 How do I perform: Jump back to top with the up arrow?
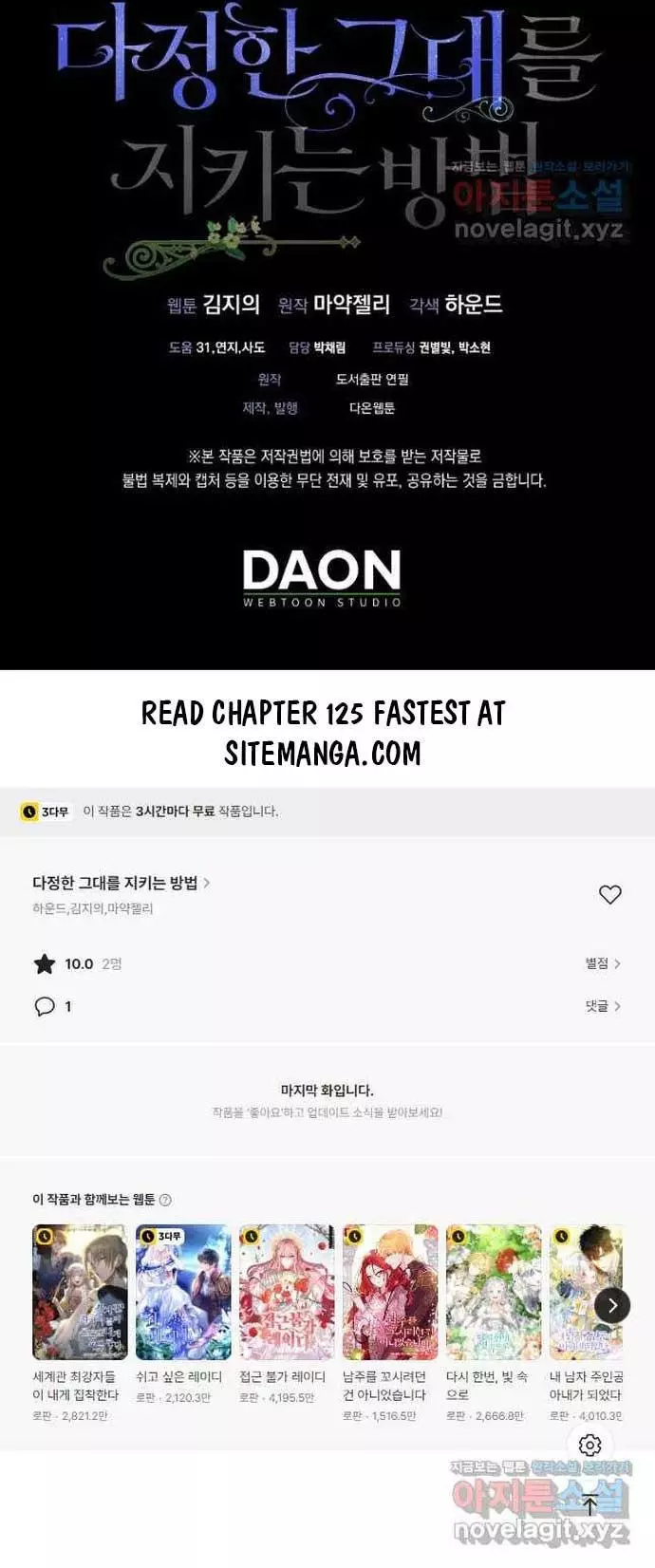point(589,1504)
